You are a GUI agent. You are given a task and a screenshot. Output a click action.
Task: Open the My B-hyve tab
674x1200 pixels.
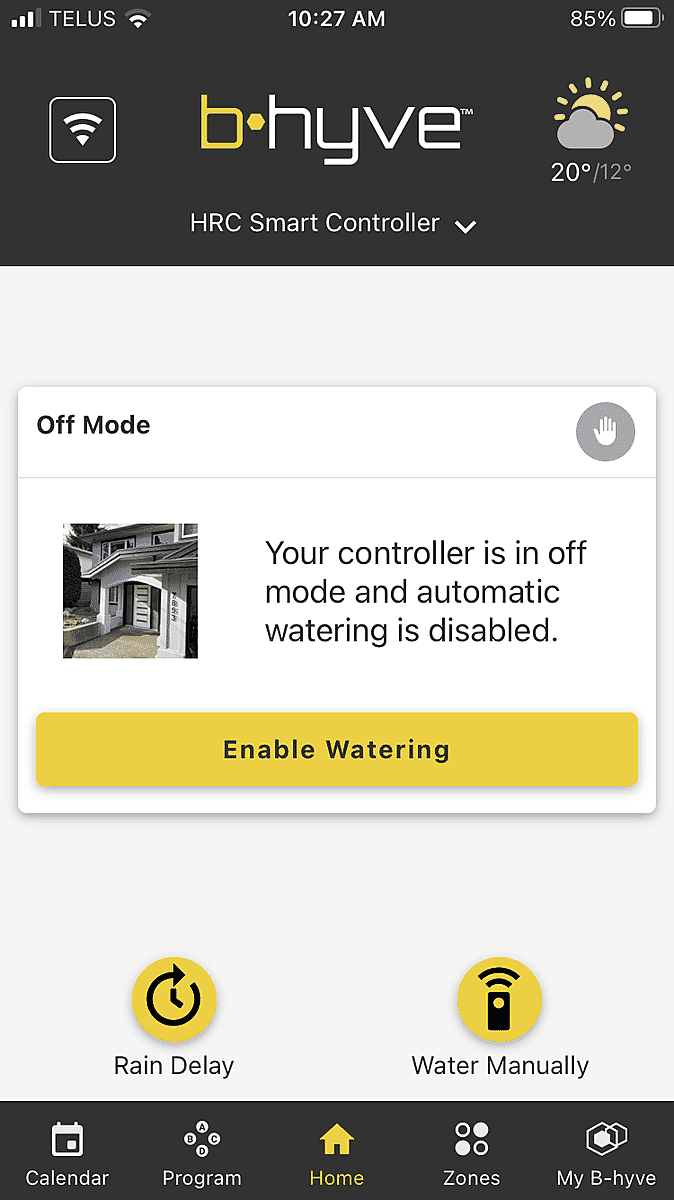606,1153
